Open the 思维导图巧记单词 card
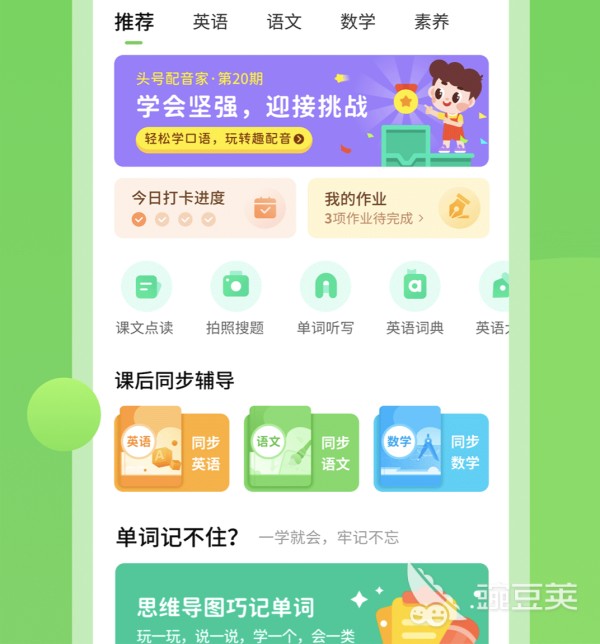Viewport: 600px width, 644px height. pos(300,605)
